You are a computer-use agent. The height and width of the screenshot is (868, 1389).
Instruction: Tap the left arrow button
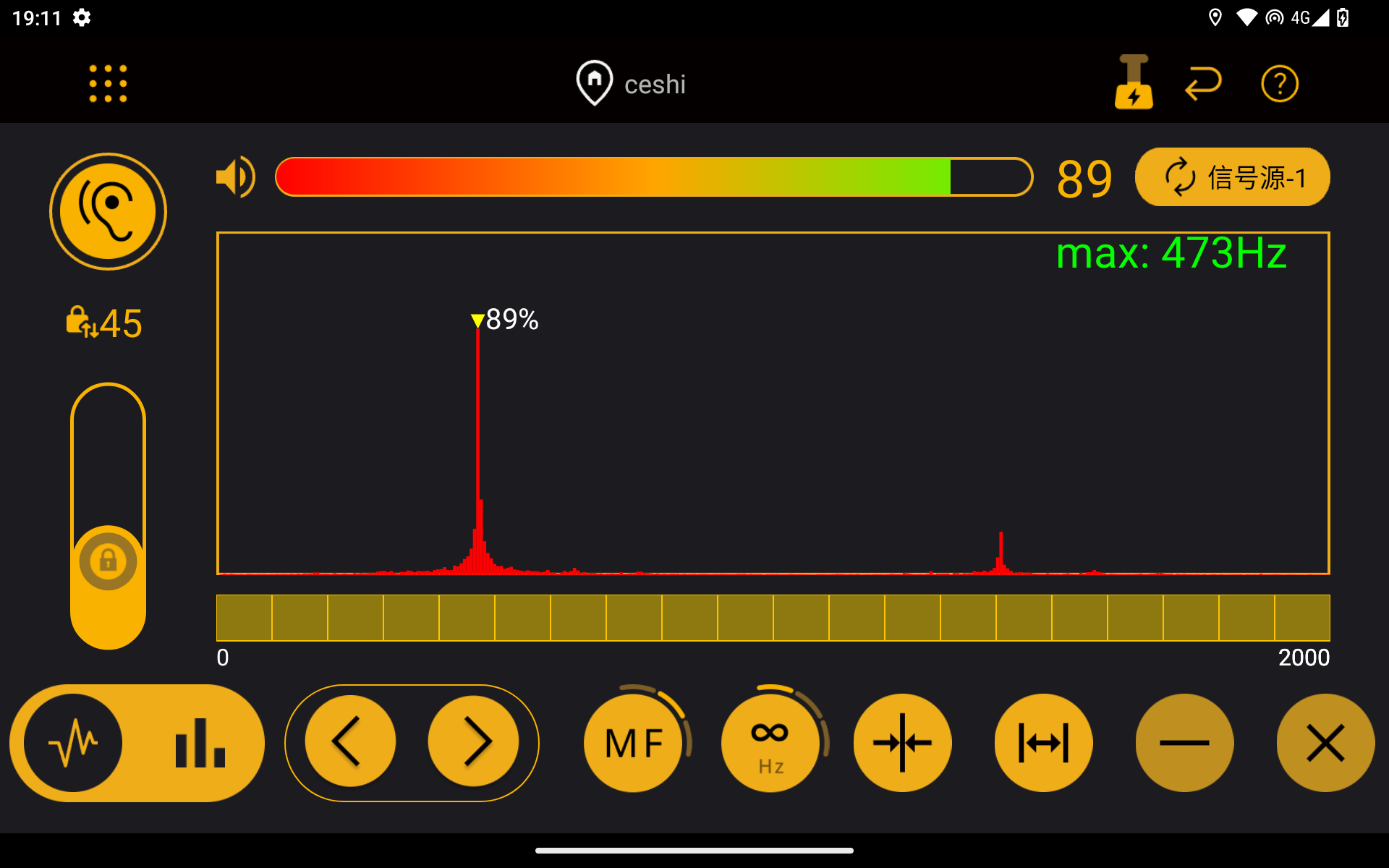pos(350,742)
